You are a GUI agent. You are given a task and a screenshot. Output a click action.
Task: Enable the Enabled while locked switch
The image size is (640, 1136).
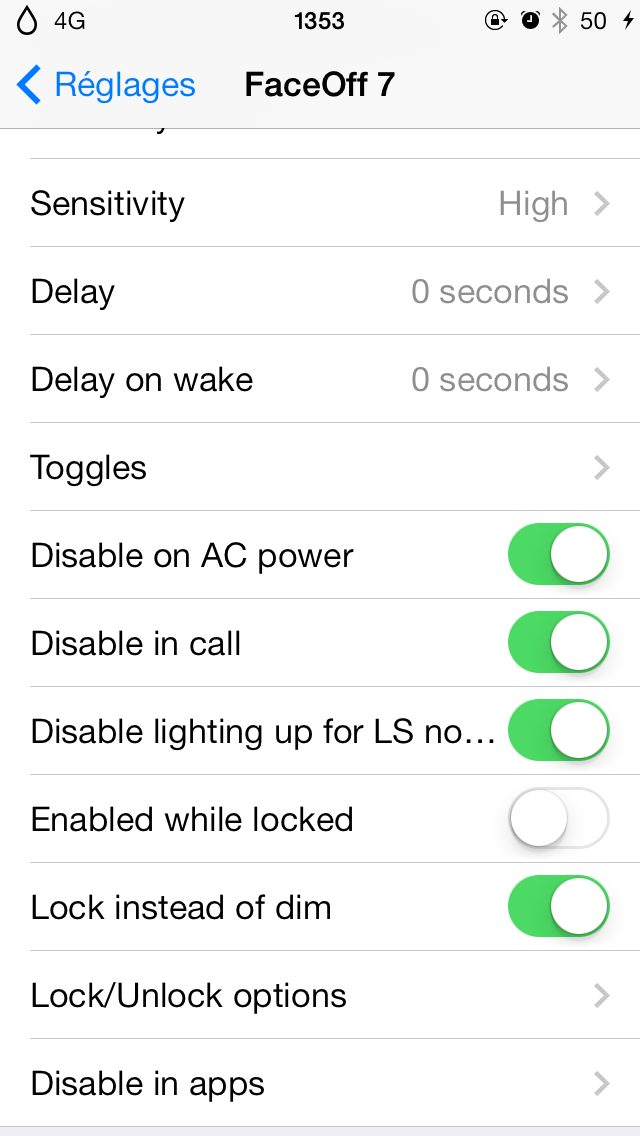point(558,820)
